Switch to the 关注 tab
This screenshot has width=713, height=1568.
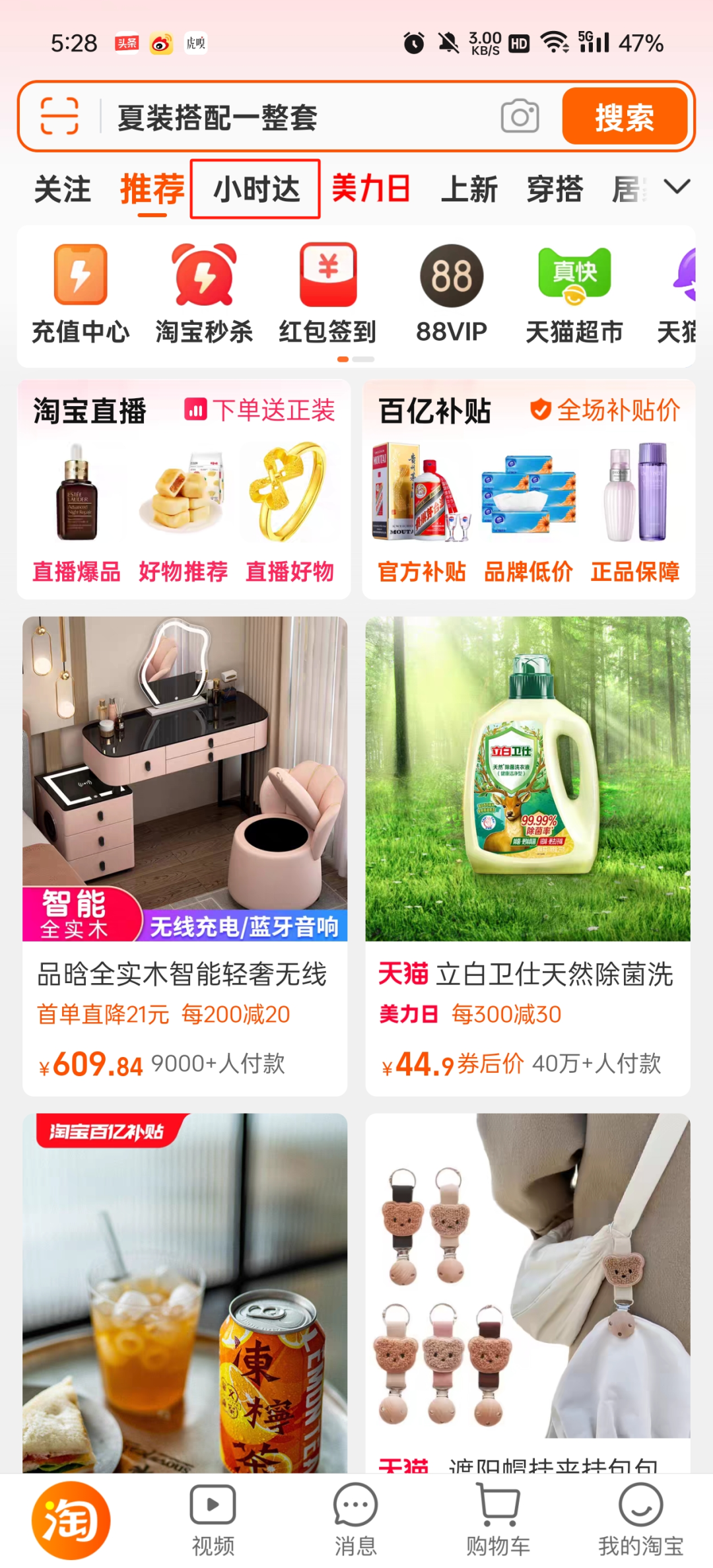62,189
